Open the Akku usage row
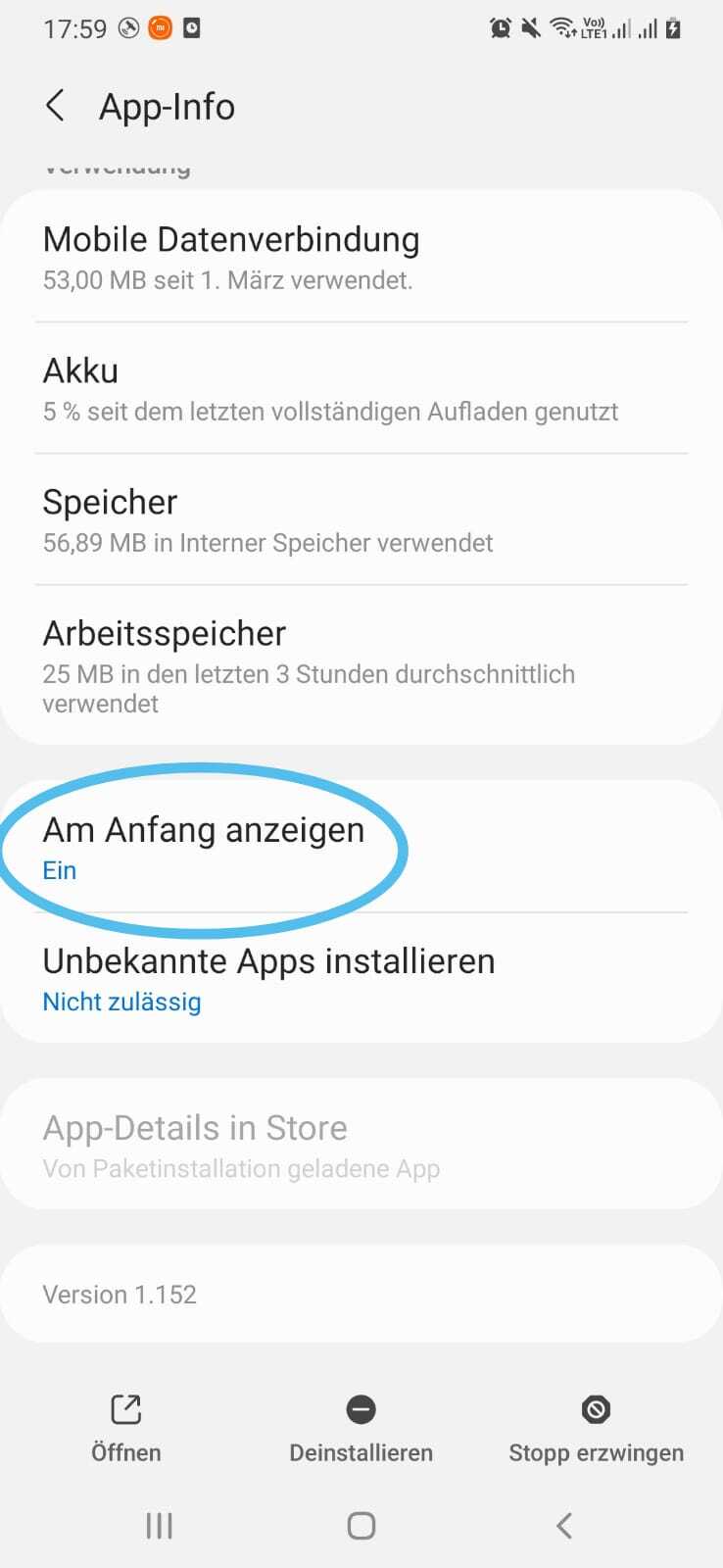 point(361,388)
